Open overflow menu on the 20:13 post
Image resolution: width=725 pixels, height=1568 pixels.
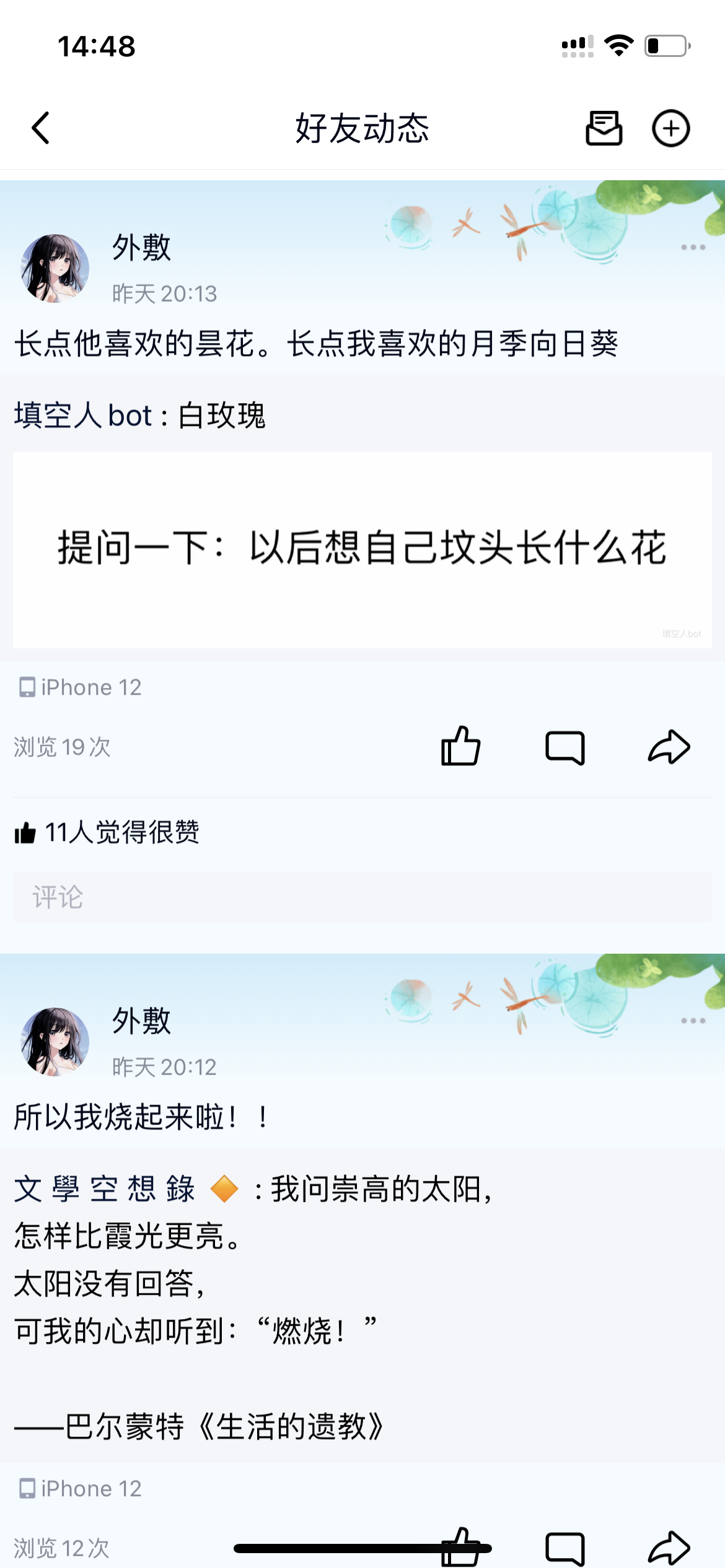tap(693, 247)
